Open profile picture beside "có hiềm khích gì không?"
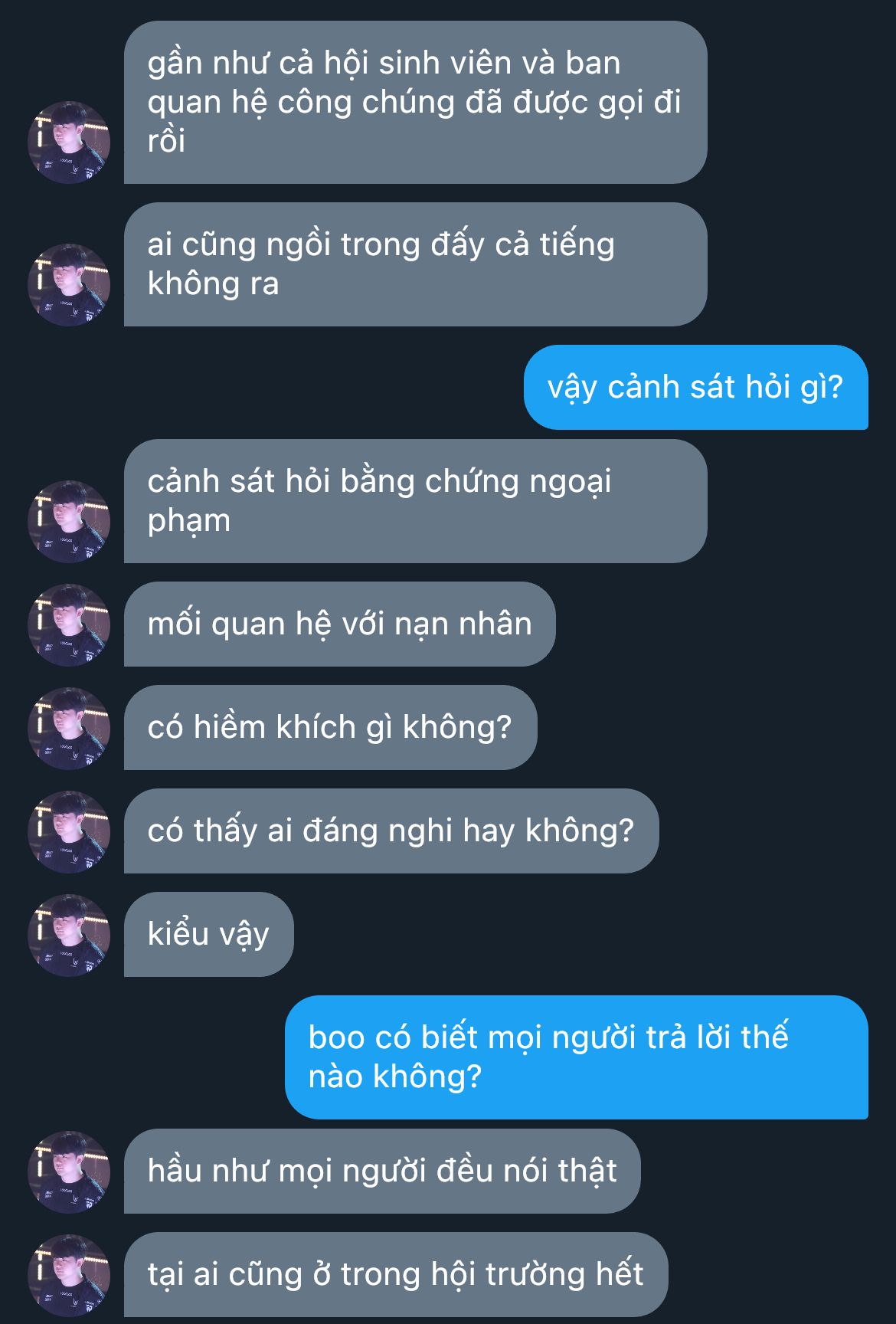This screenshot has height=1324, width=896. click(69, 728)
